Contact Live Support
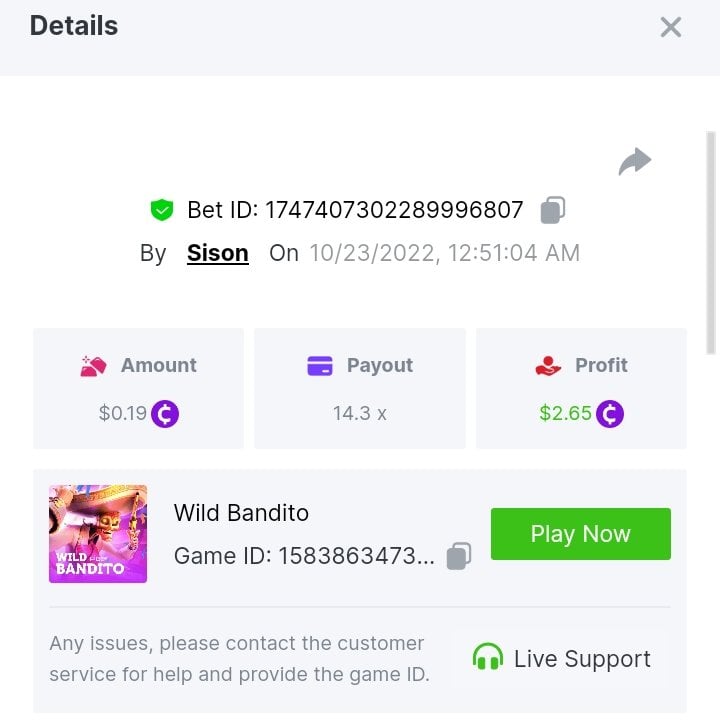This screenshot has width=720, height=726. click(x=560, y=659)
